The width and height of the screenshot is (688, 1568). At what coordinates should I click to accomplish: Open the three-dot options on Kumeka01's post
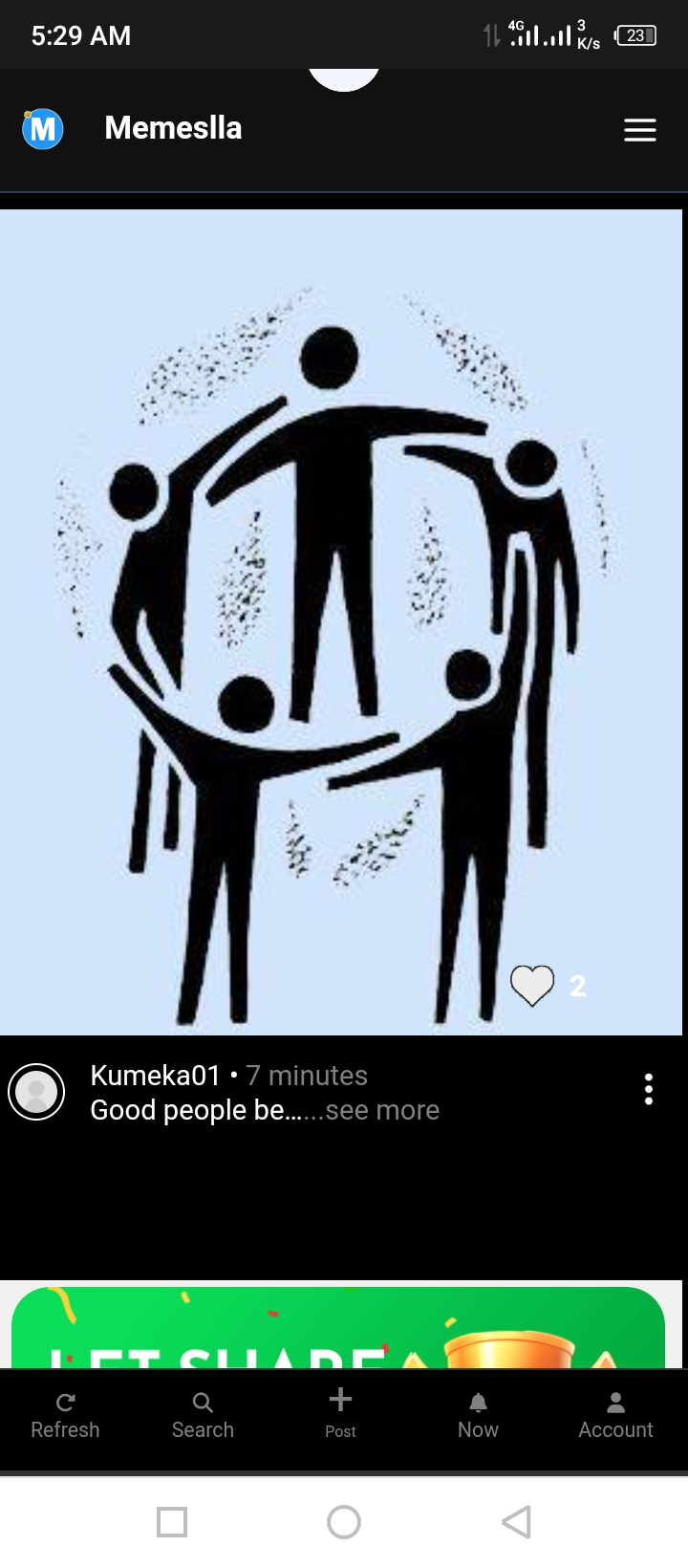pyautogui.click(x=649, y=1089)
